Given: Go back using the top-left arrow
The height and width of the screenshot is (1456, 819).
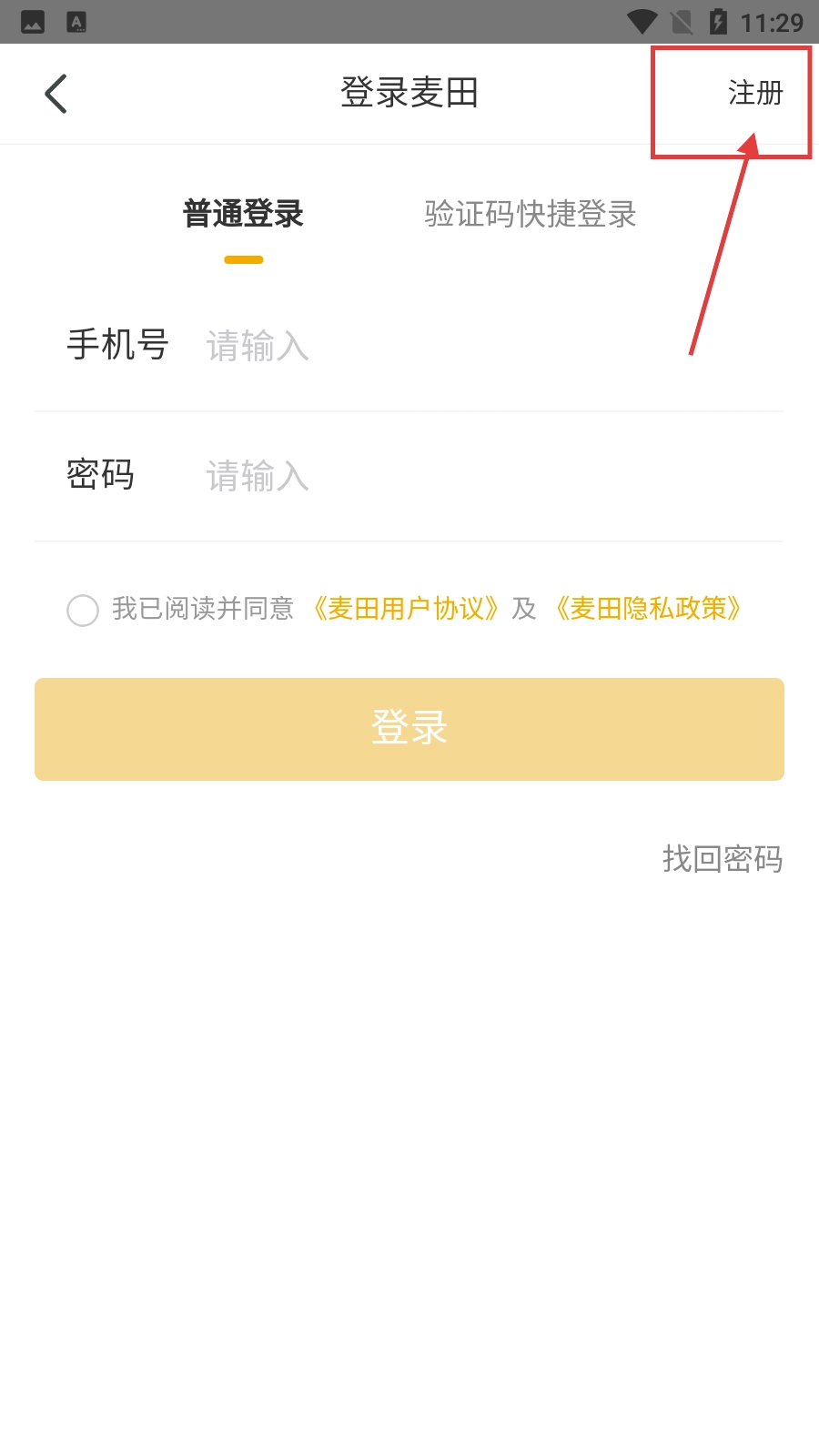Looking at the screenshot, I should [56, 94].
